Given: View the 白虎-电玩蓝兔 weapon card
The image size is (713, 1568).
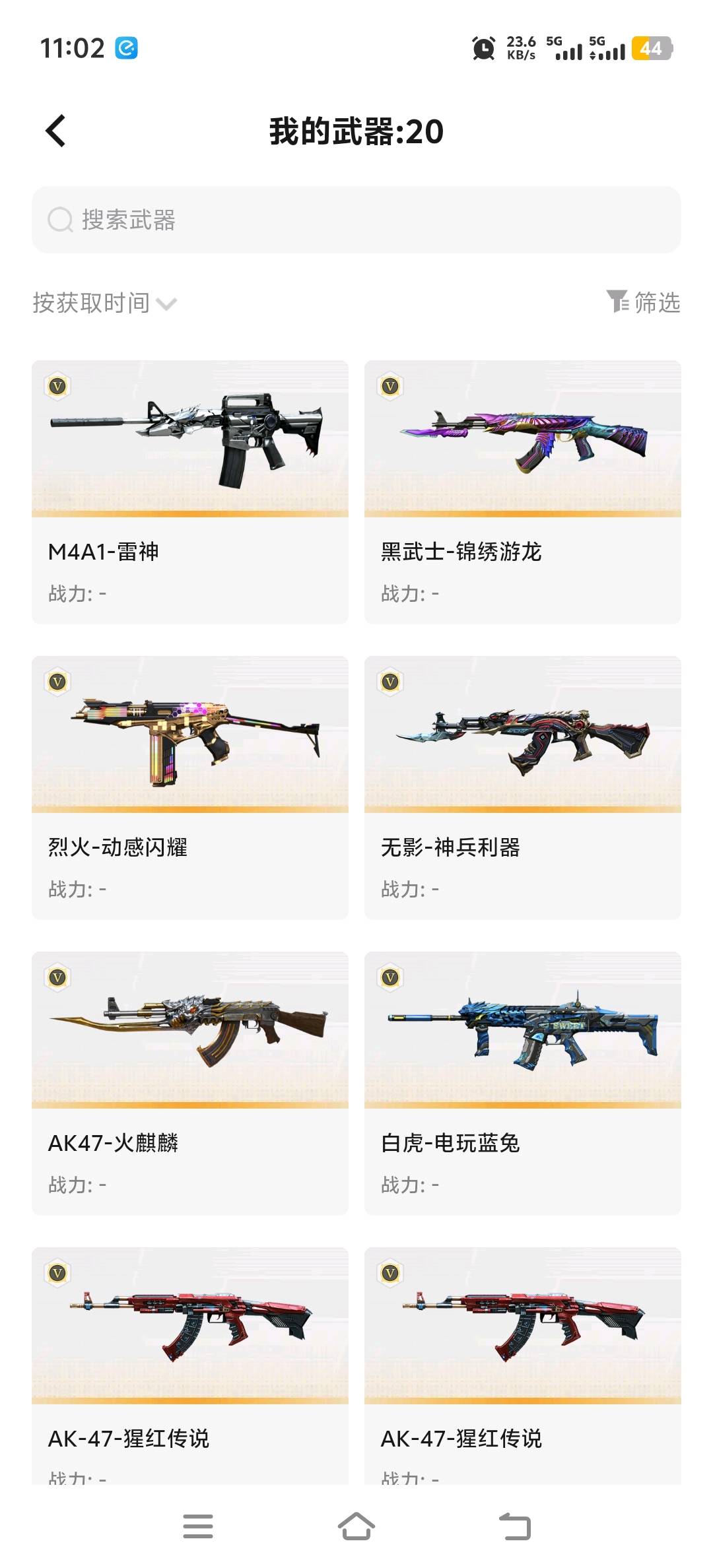Looking at the screenshot, I should coord(523,1083).
